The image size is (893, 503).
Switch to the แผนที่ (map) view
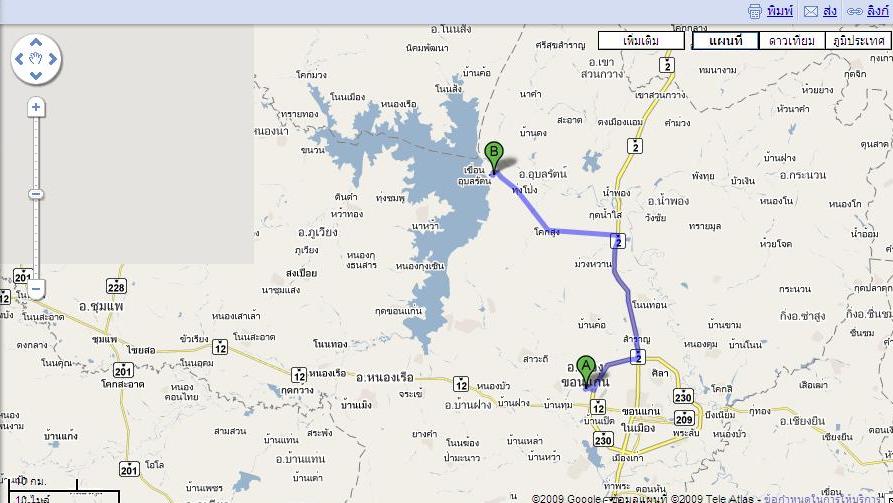[x=725, y=41]
